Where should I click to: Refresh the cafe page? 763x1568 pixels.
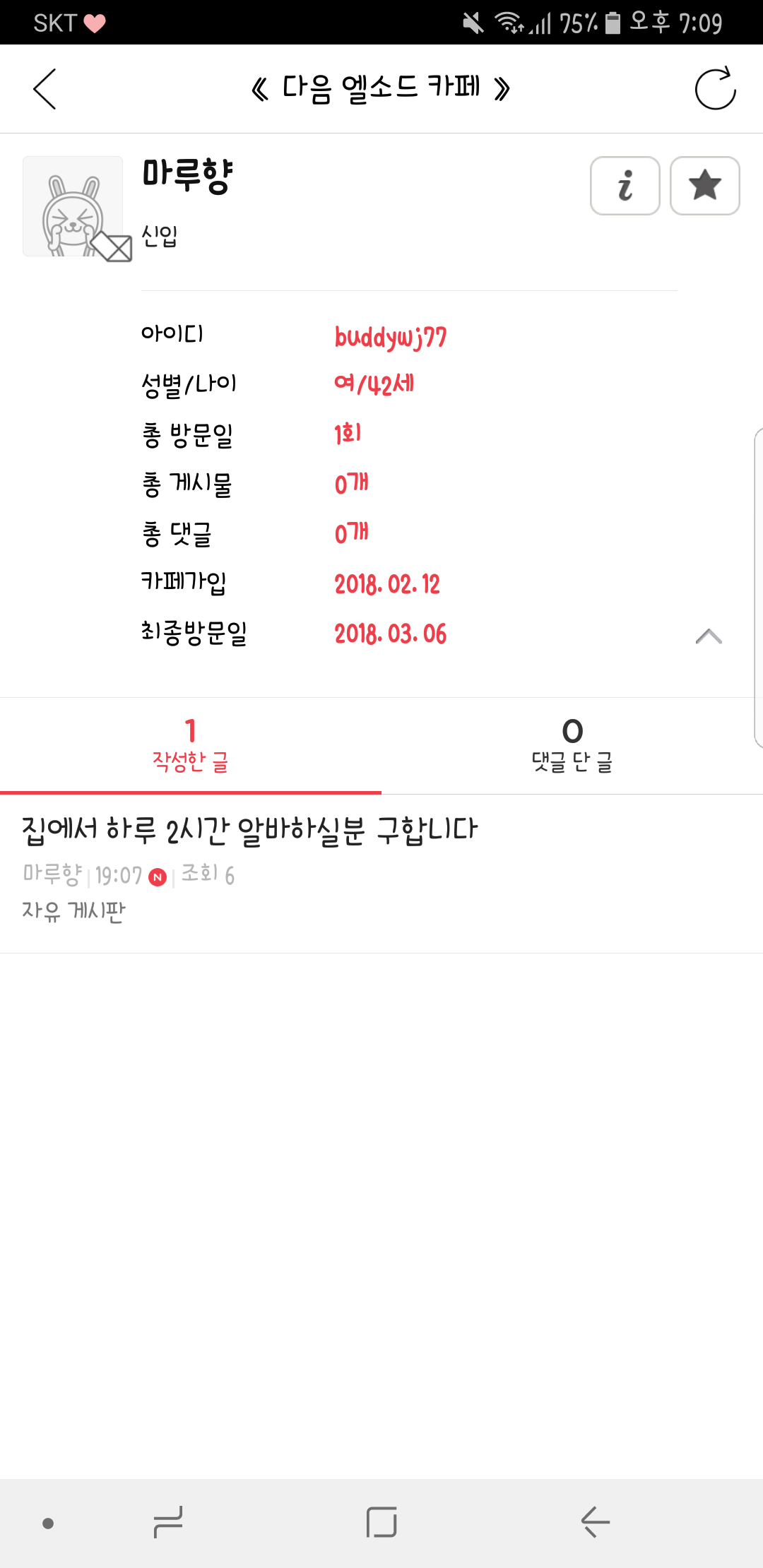point(715,89)
